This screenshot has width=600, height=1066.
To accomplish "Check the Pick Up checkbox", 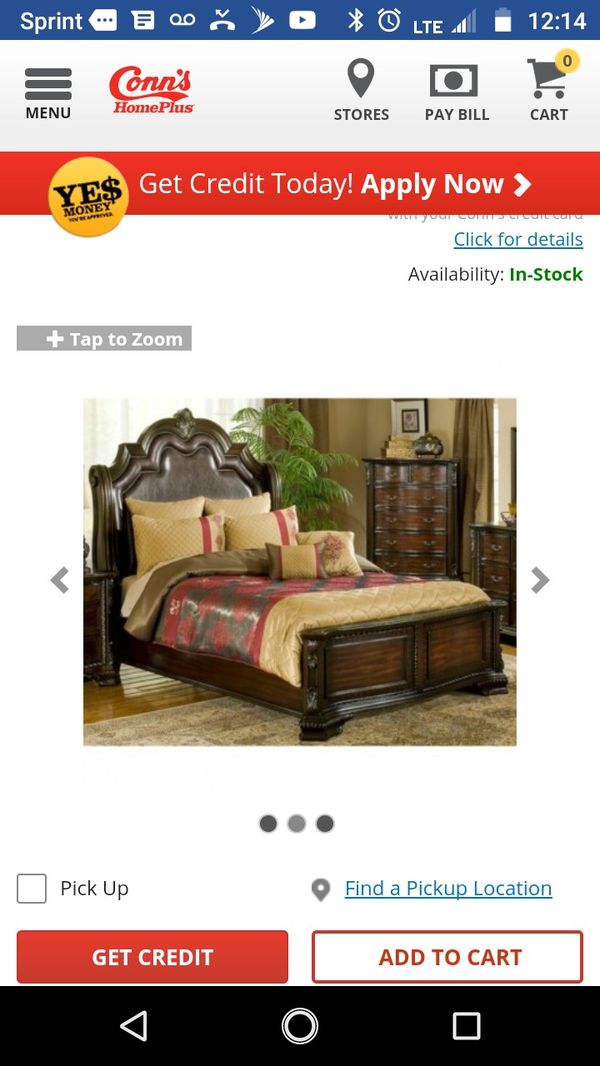I will coord(32,889).
